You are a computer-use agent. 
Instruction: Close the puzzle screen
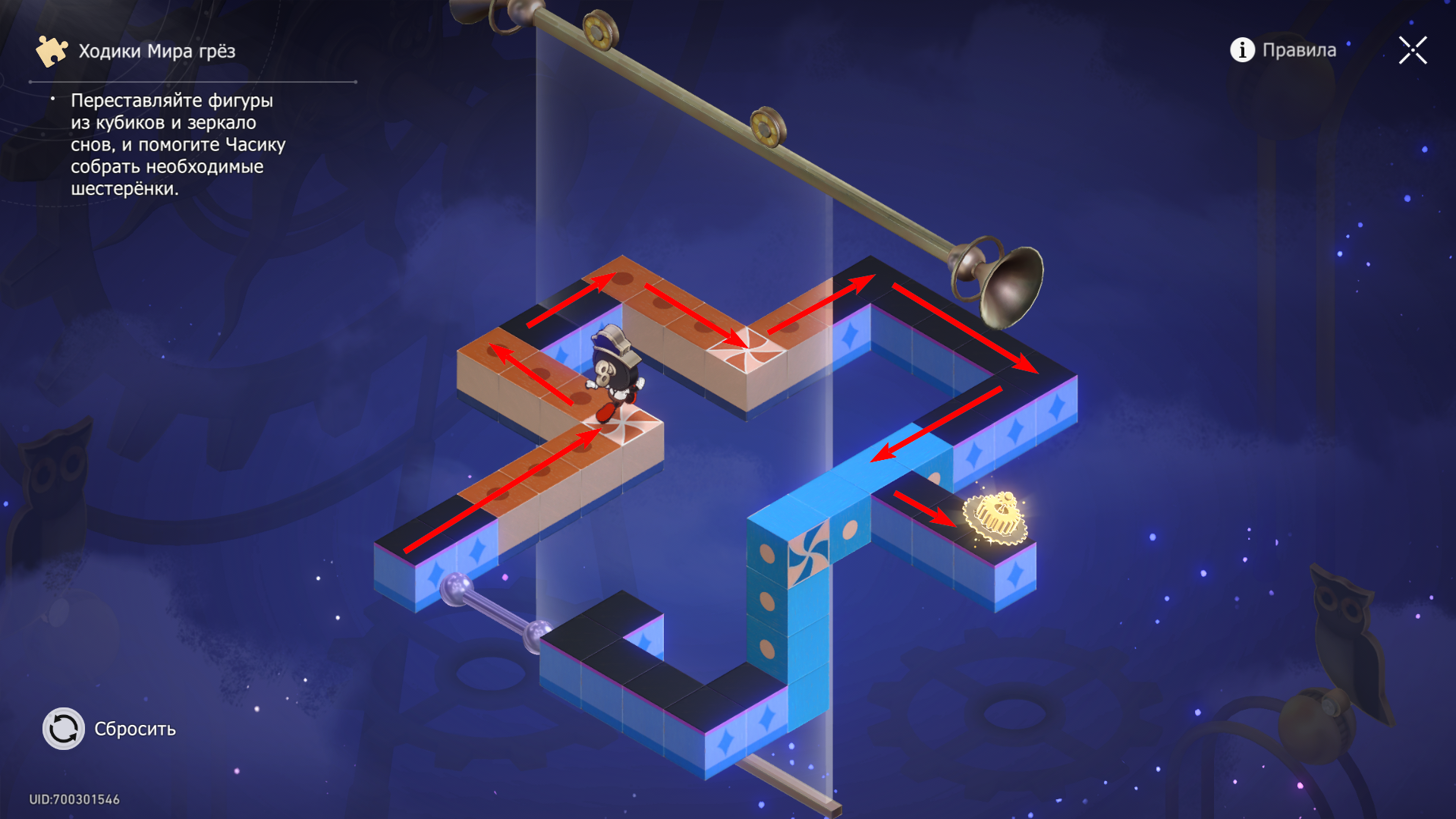(x=1412, y=51)
